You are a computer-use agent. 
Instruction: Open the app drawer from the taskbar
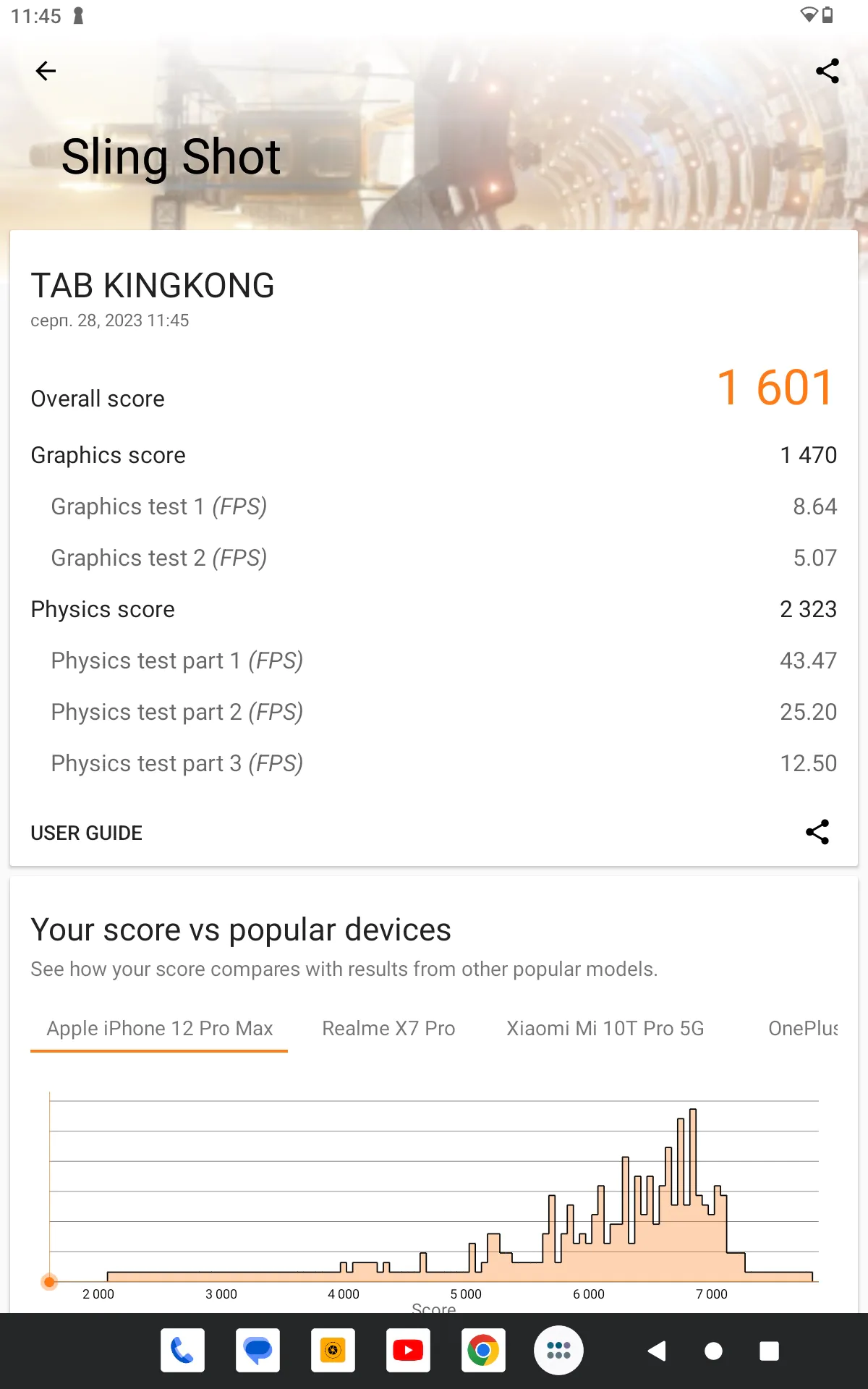pyautogui.click(x=558, y=1350)
